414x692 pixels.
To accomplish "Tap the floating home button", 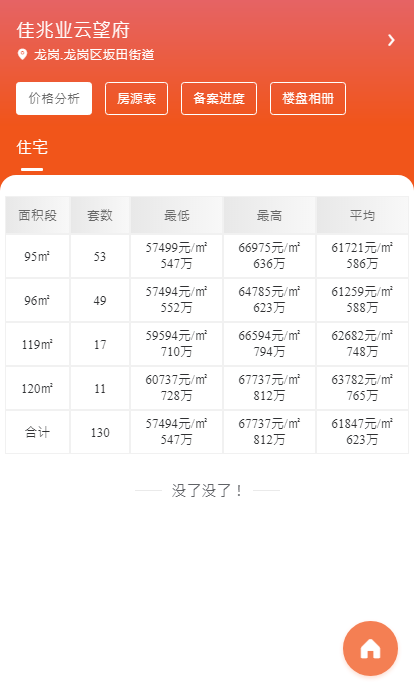I will click(x=370, y=648).
